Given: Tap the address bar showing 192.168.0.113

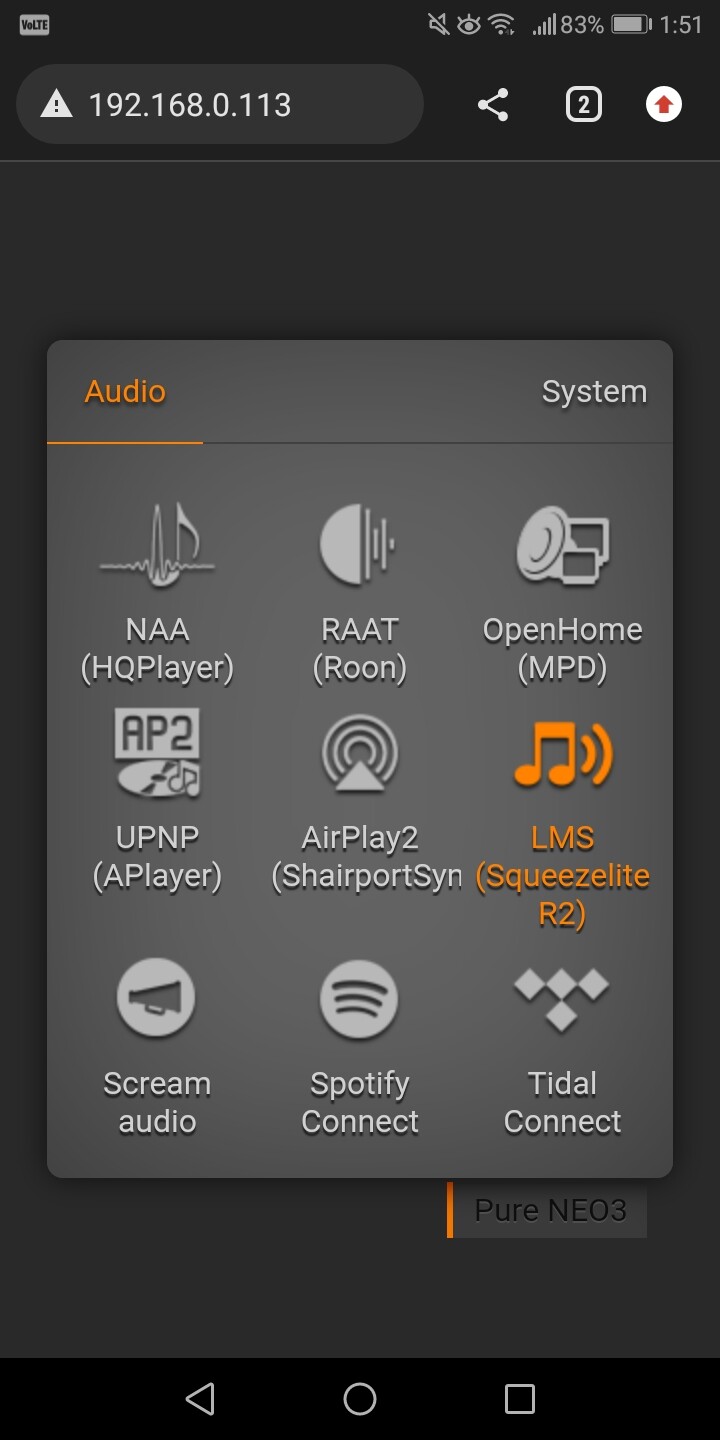Looking at the screenshot, I should (220, 104).
